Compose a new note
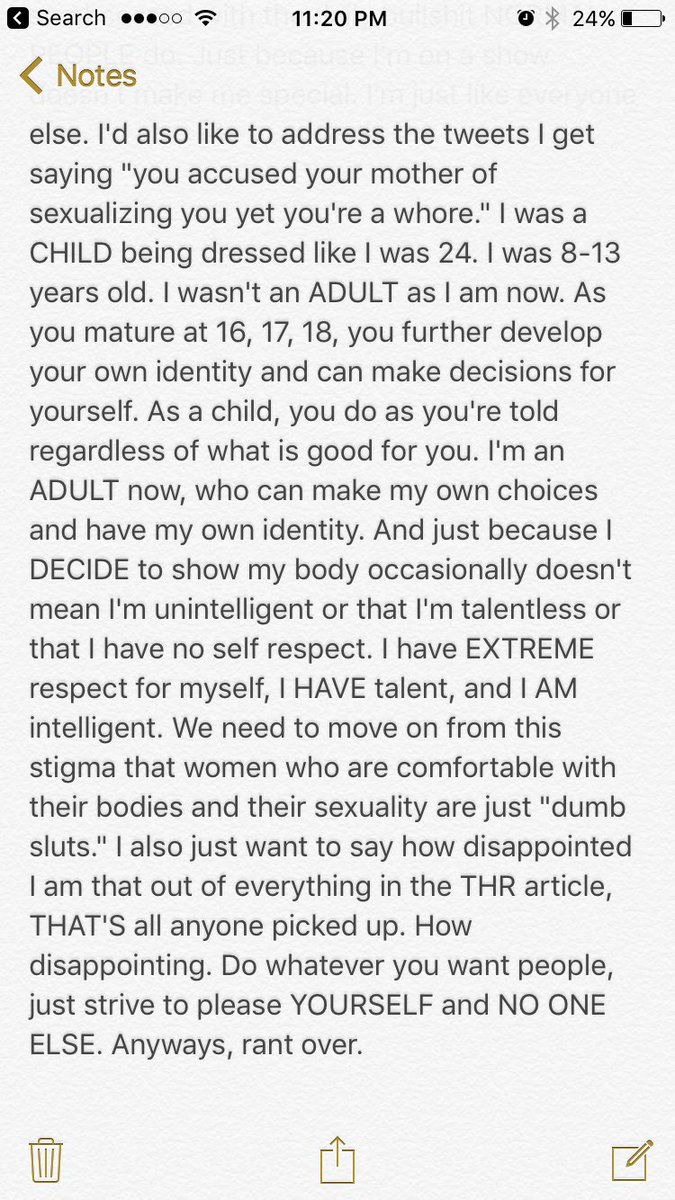Screen dimensions: 675x1200 (633, 1160)
